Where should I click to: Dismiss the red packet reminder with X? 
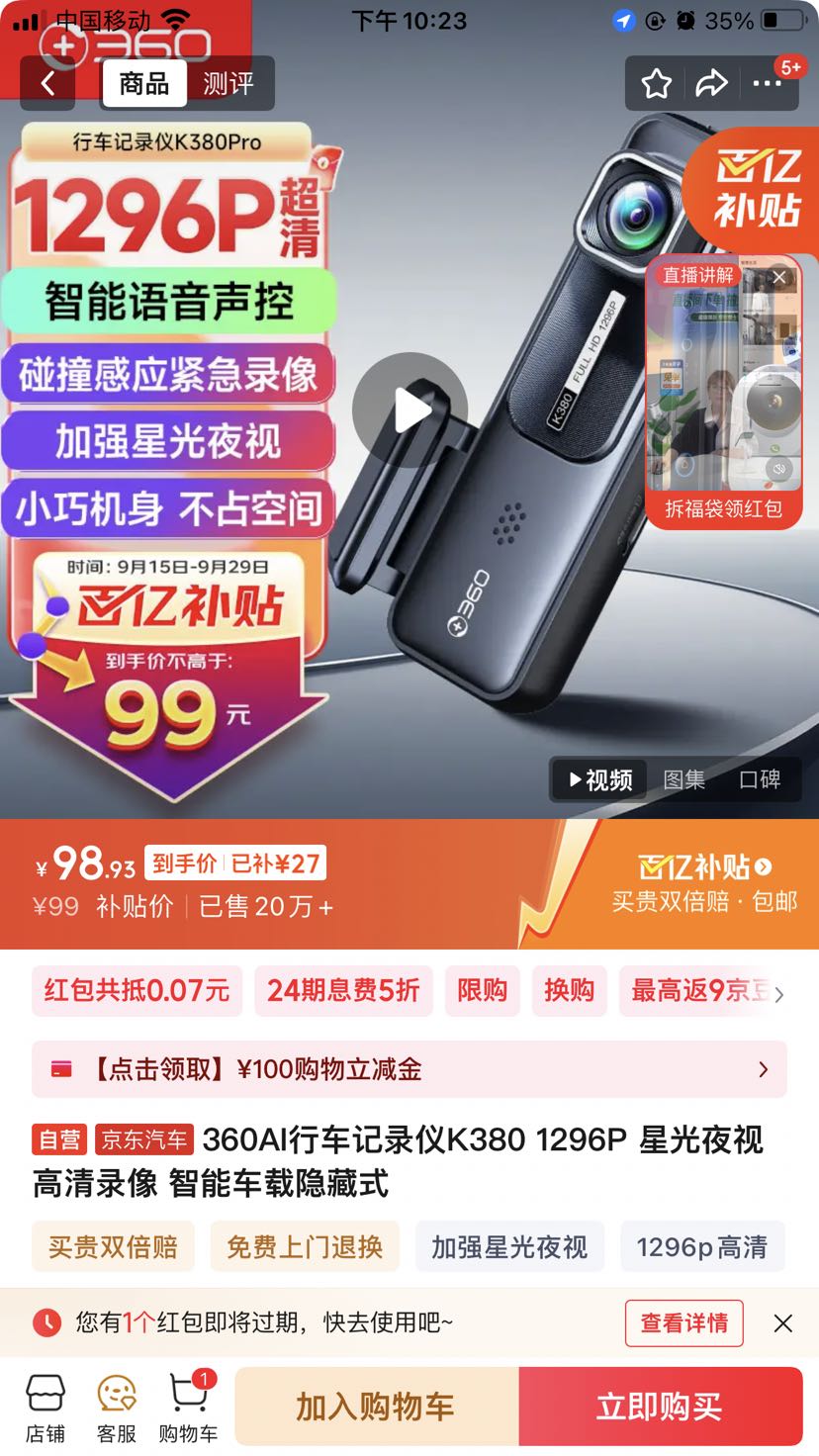782,1322
